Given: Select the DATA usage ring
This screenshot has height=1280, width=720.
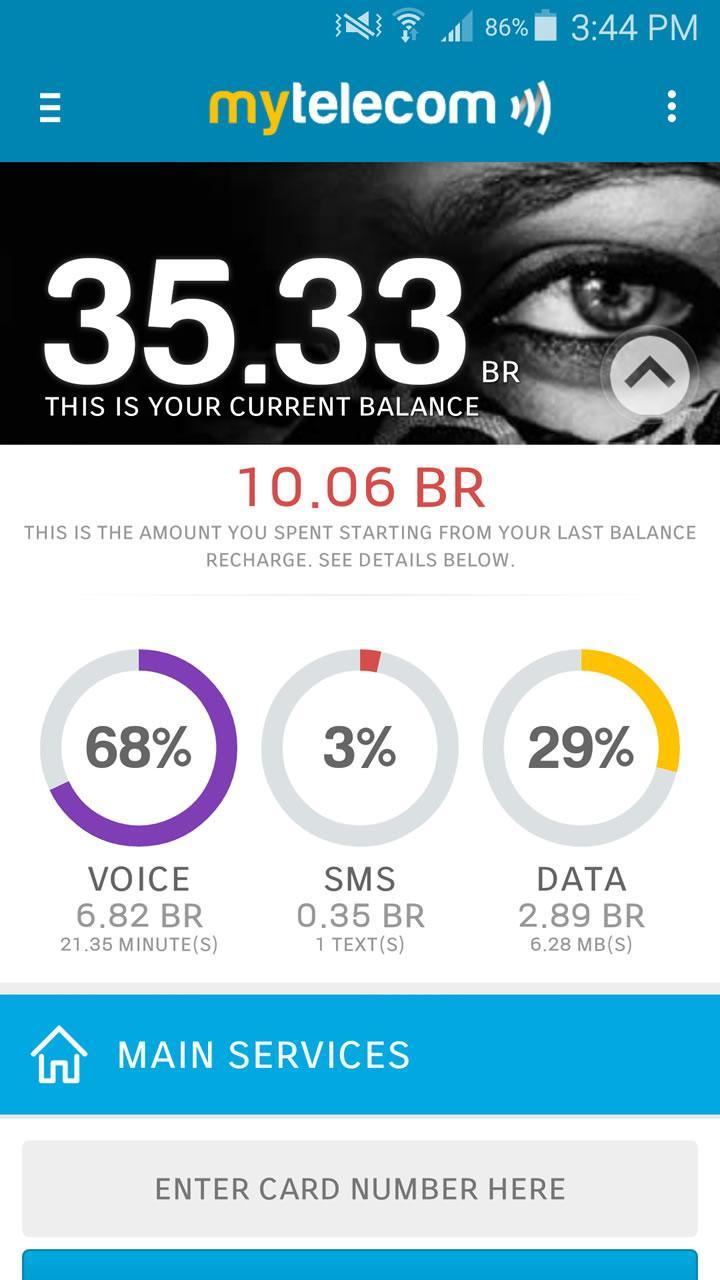Looking at the screenshot, I should click(x=580, y=745).
